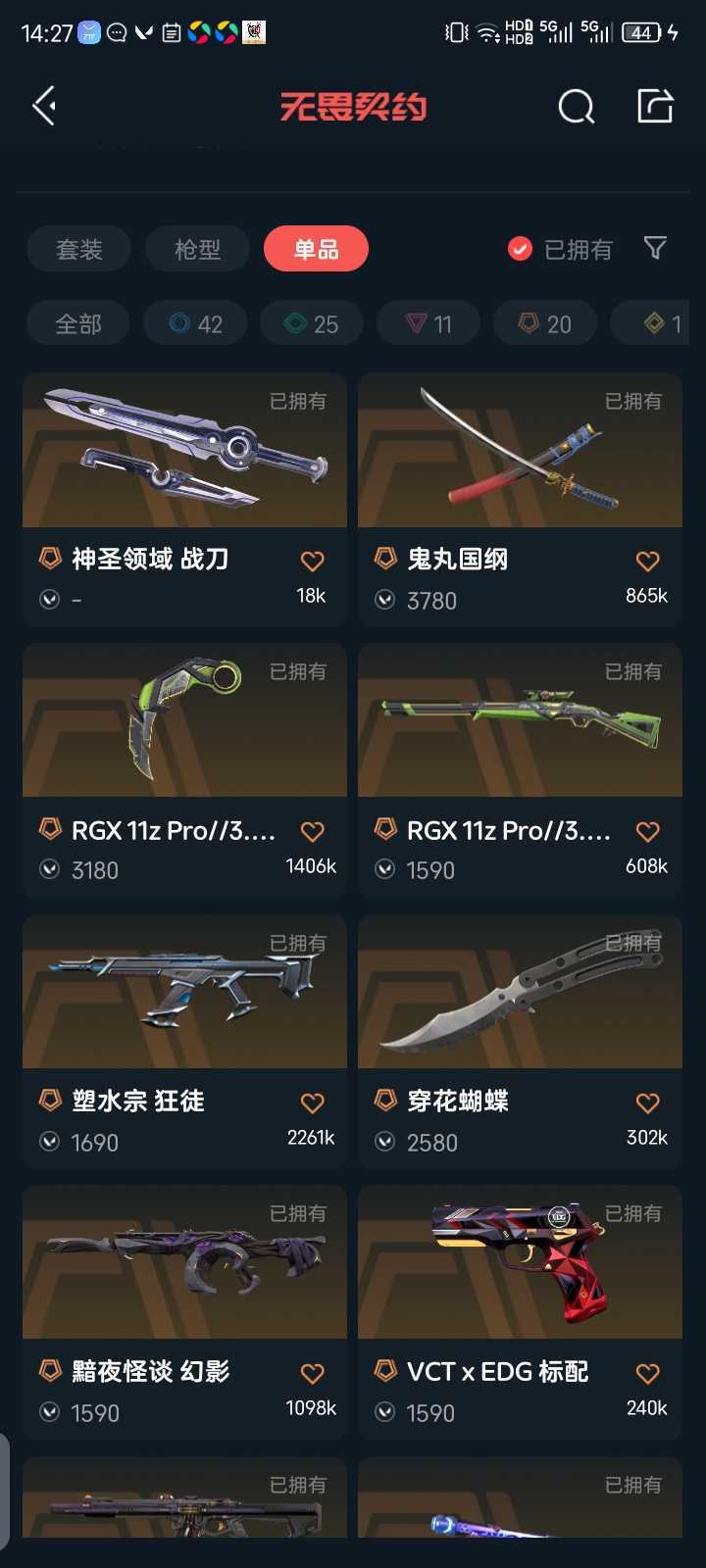
Task: Like the 鬼丸国纲 skin
Action: (647, 562)
